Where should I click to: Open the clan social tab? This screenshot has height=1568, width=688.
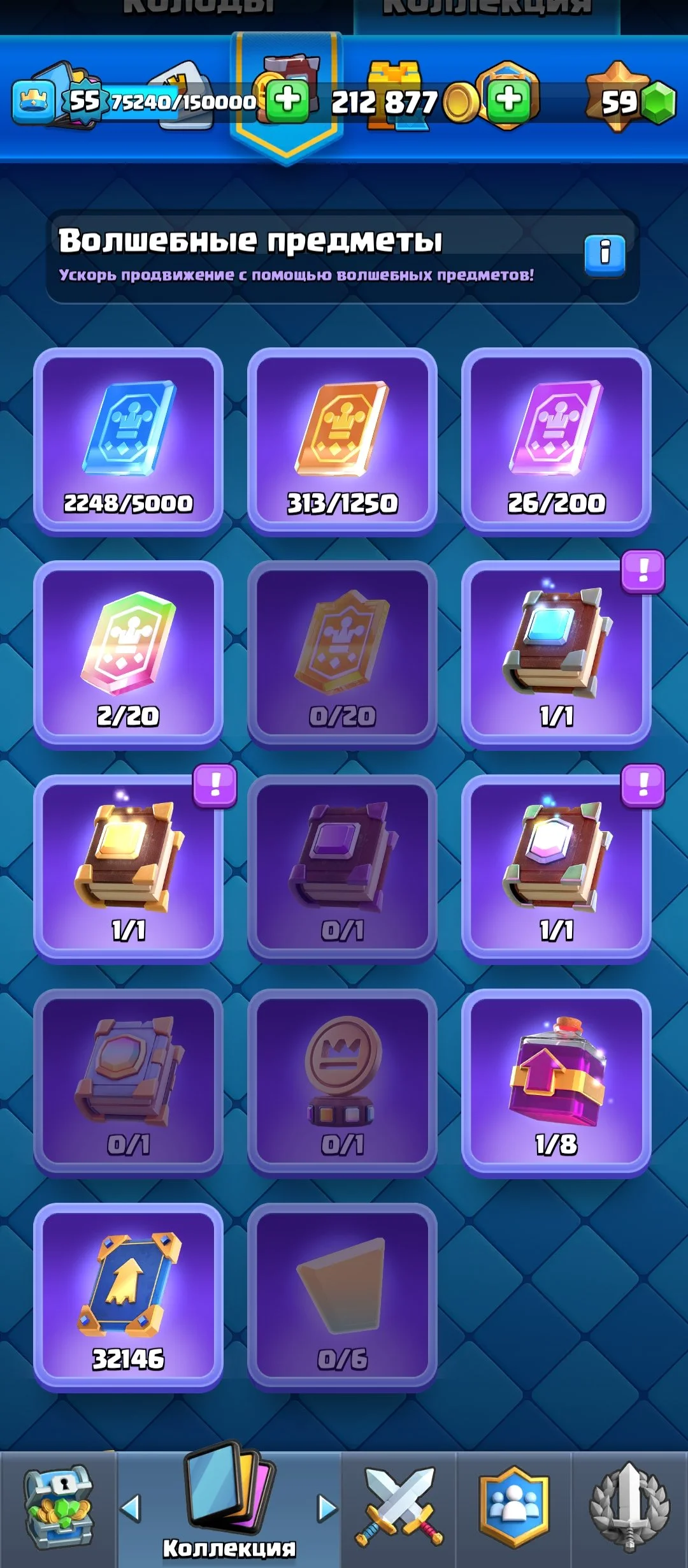(x=514, y=1509)
